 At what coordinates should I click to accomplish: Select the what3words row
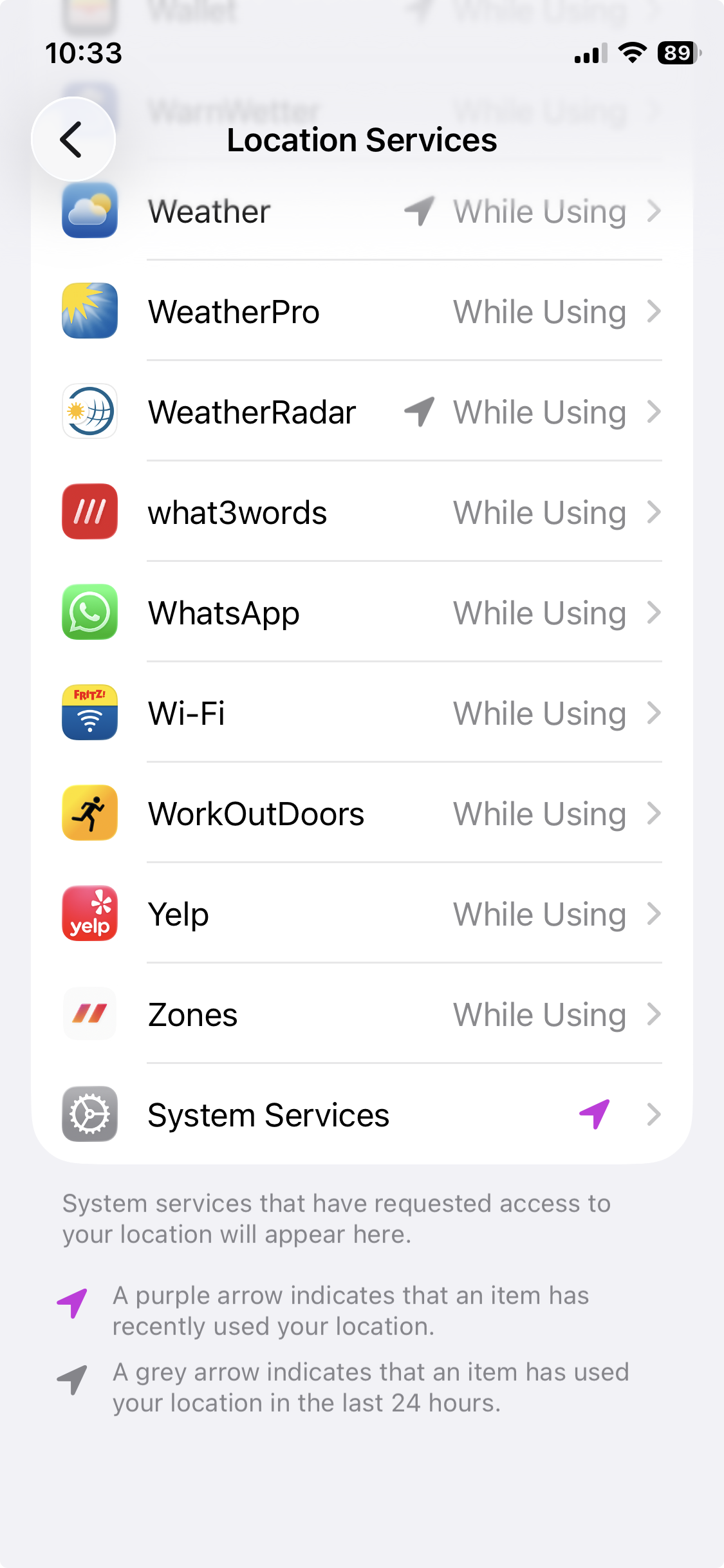(362, 512)
